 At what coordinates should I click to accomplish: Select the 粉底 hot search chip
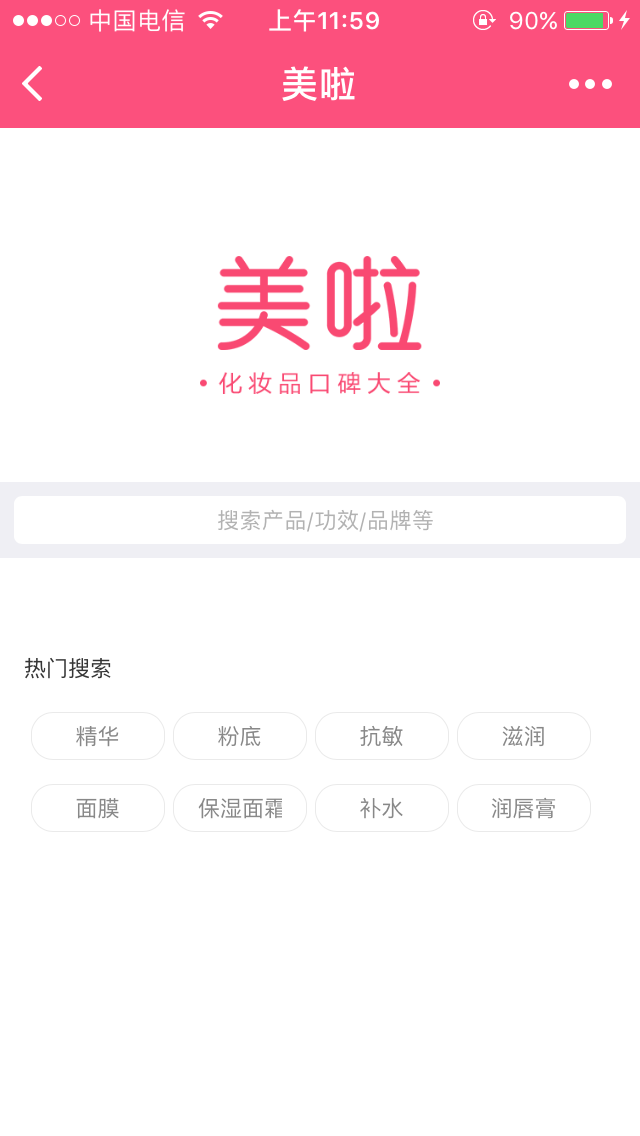pyautogui.click(x=240, y=736)
